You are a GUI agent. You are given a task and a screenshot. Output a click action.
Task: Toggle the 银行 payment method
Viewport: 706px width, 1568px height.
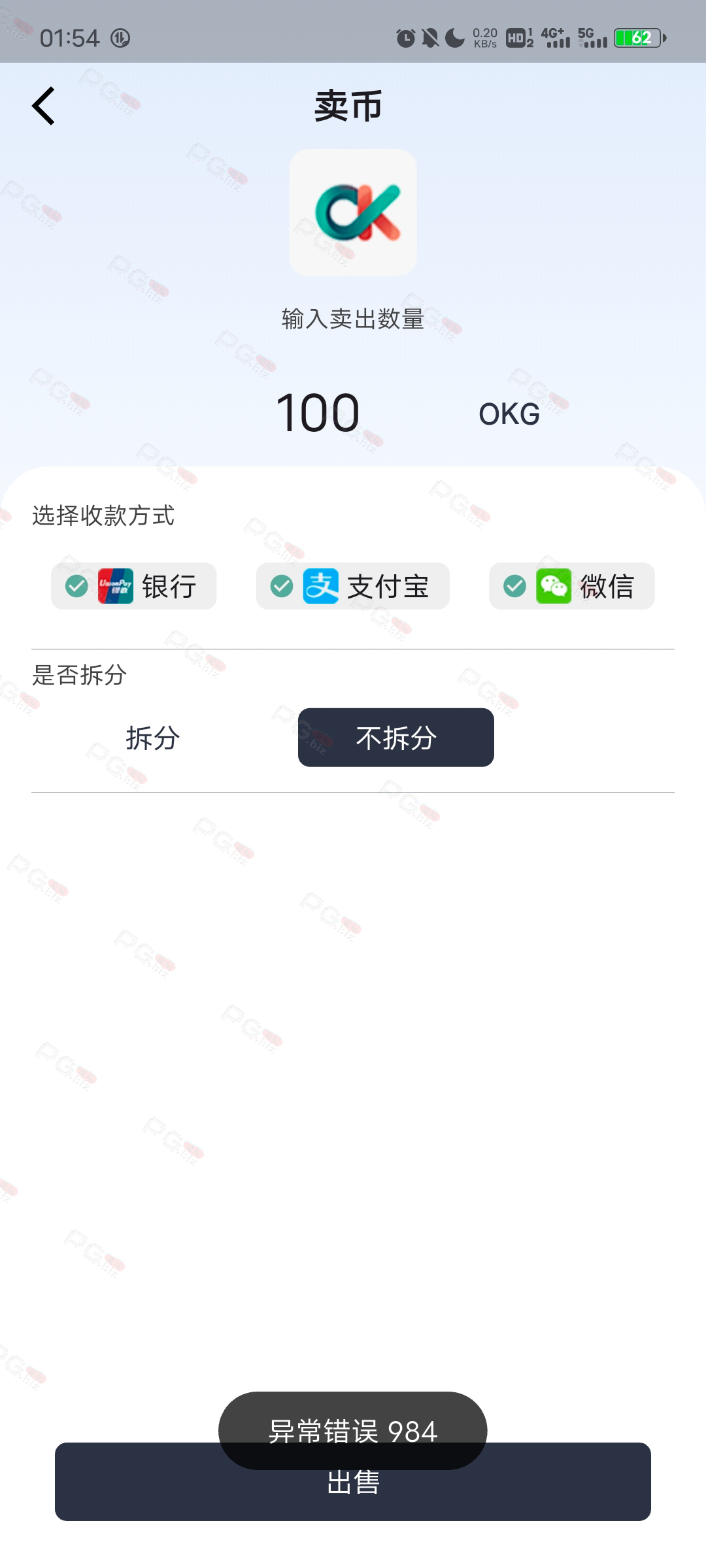134,586
